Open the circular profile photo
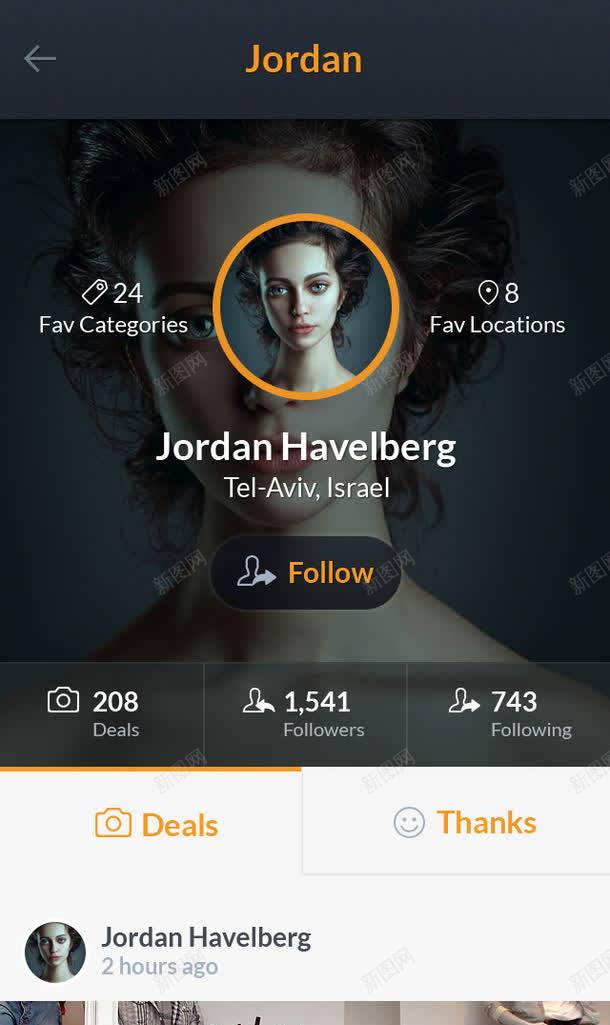 pos(306,306)
